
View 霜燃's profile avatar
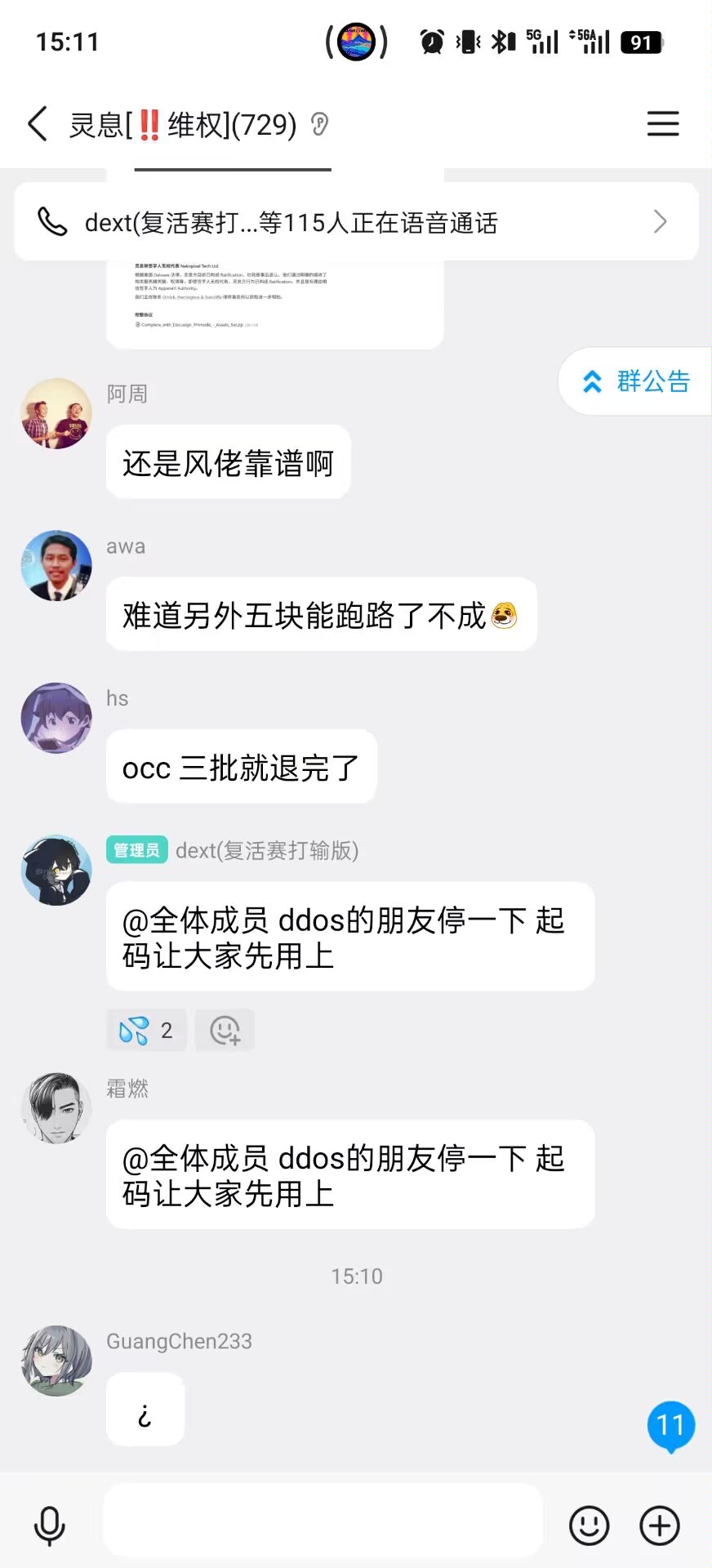[x=56, y=1108]
